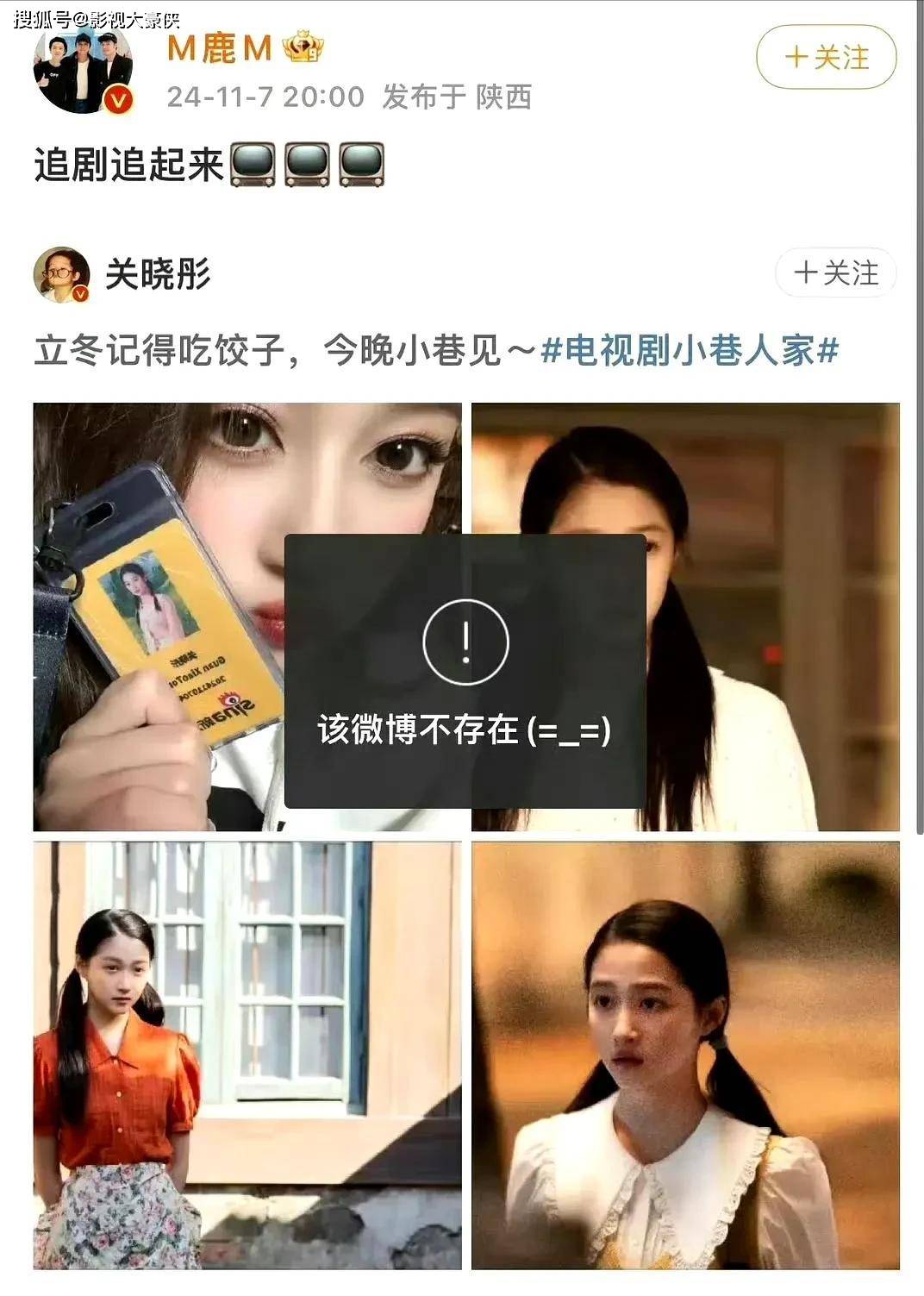Open the M鹿M username link

[220, 48]
